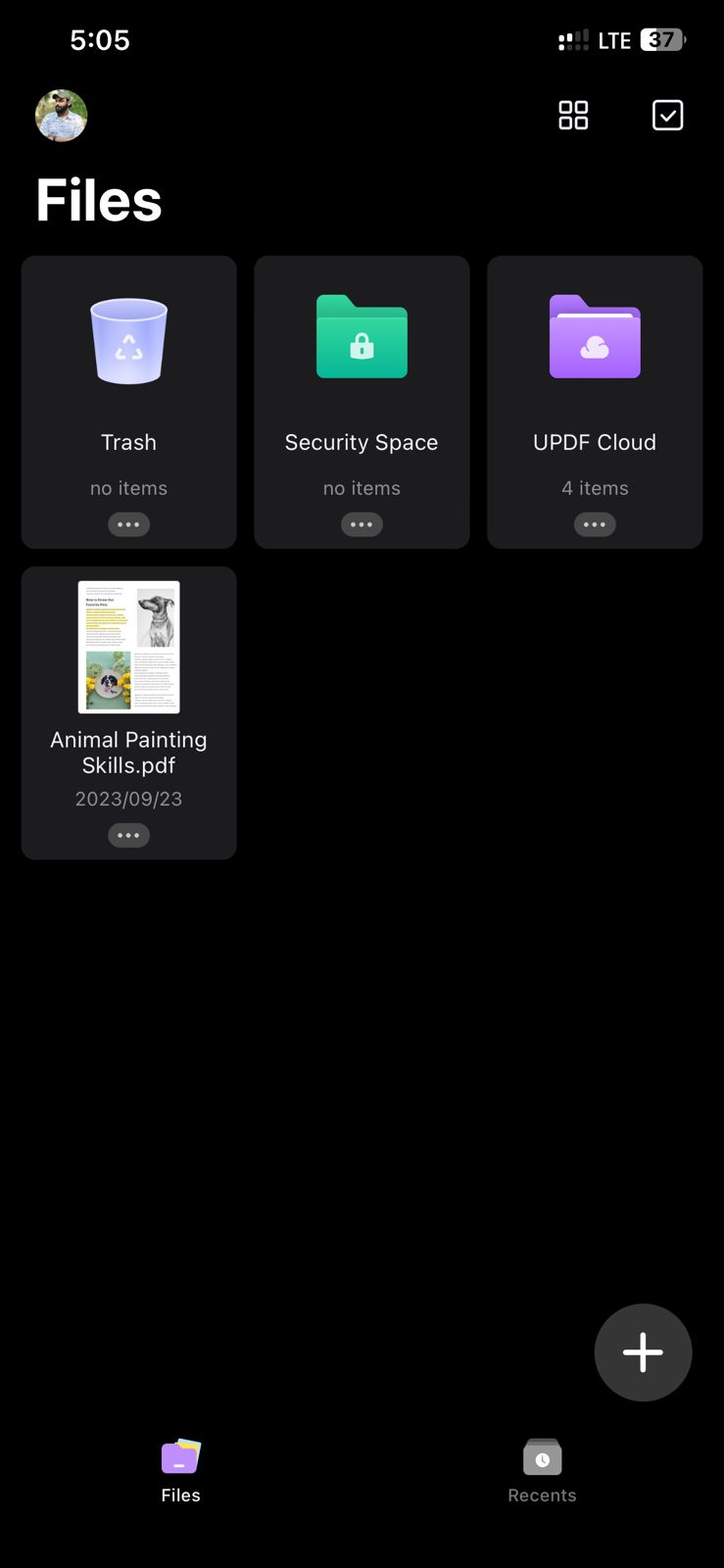Tap the multi-select checkmark icon
This screenshot has width=724, height=1568.
(667, 115)
